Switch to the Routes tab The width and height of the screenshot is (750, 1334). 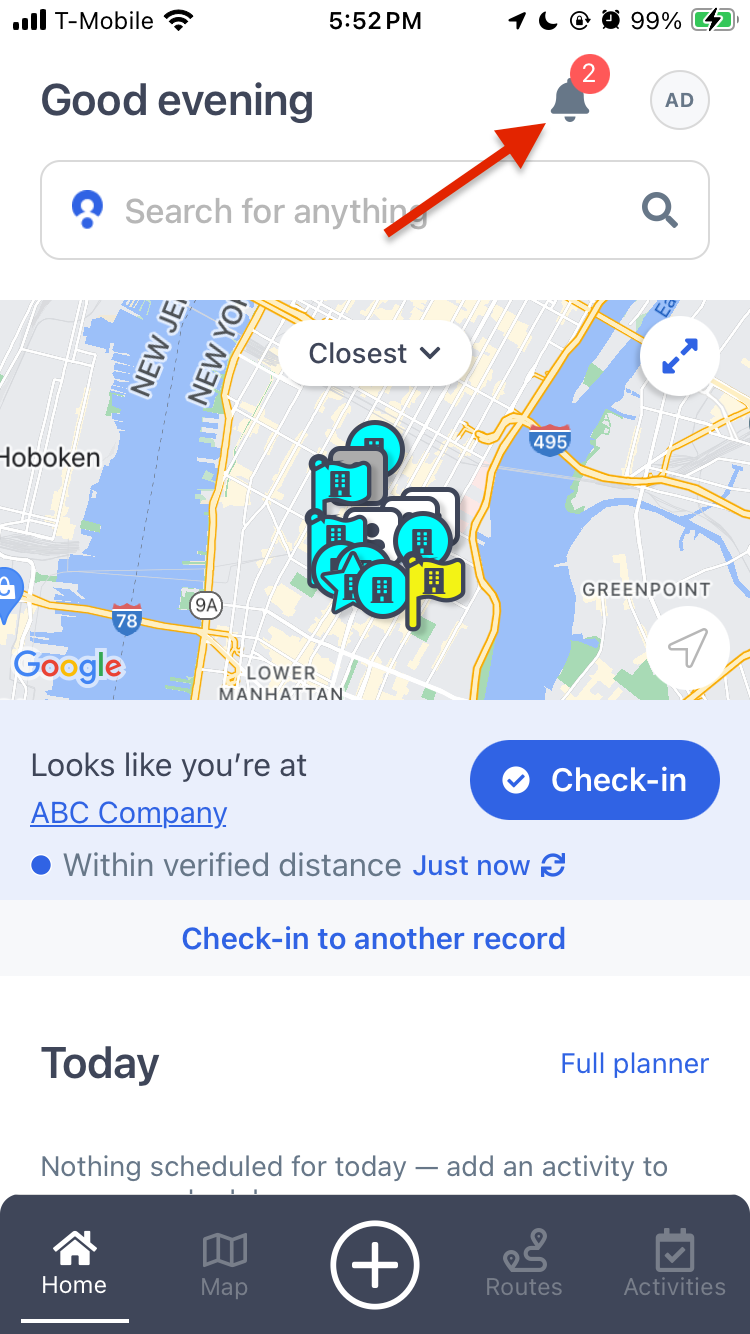coord(524,1265)
